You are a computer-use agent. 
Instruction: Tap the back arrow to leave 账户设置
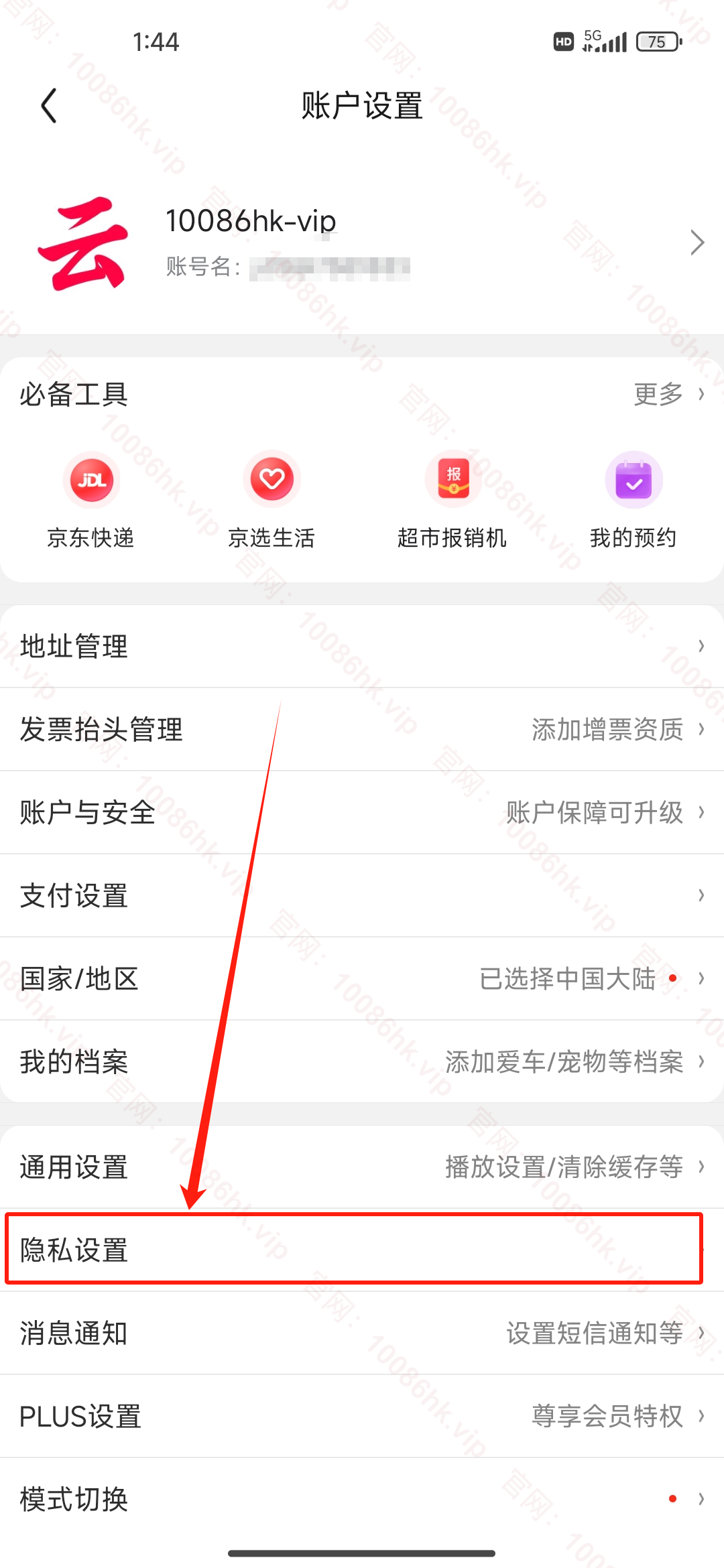tap(48, 106)
